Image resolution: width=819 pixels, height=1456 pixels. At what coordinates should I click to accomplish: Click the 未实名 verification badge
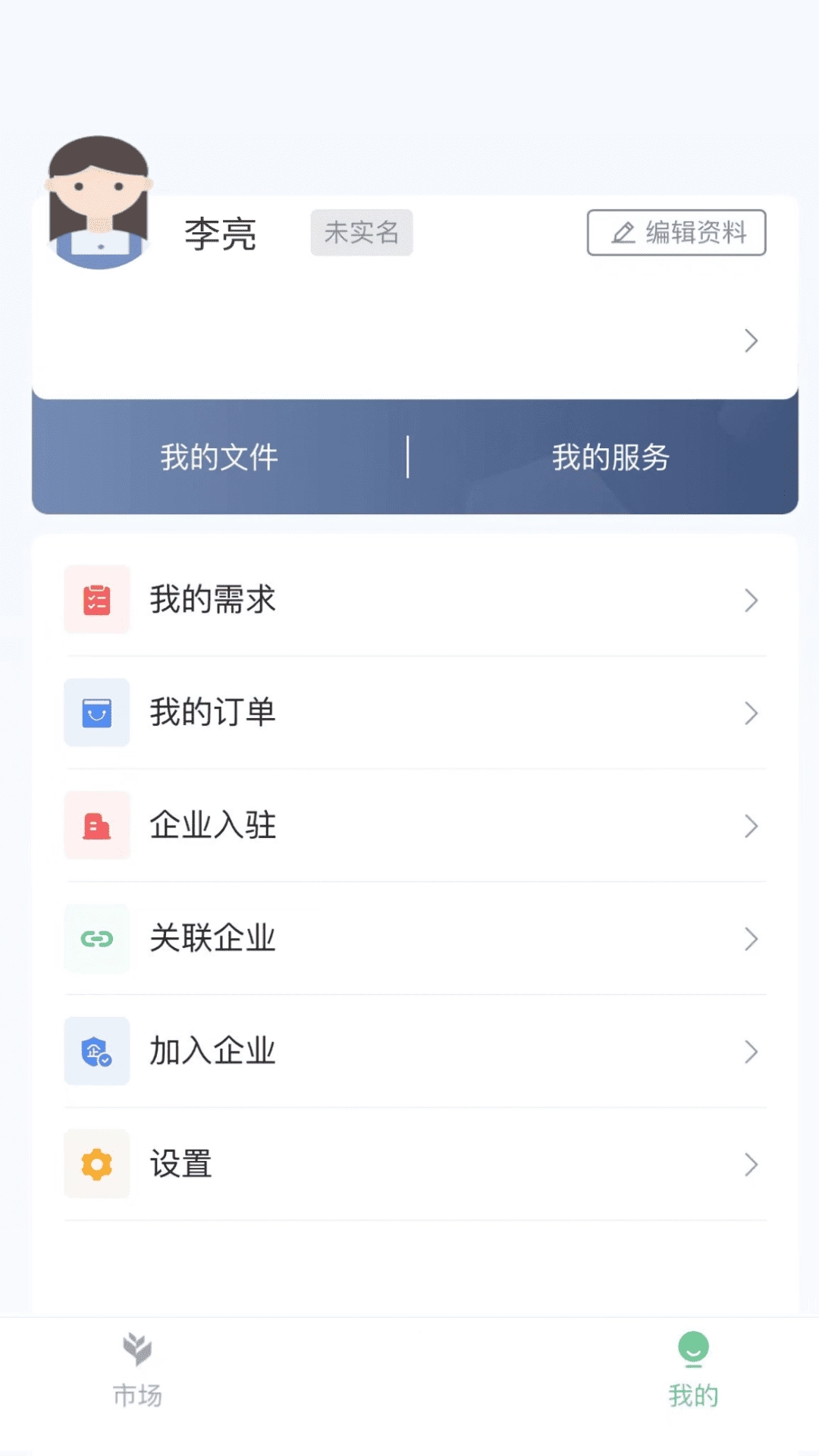[x=362, y=233]
